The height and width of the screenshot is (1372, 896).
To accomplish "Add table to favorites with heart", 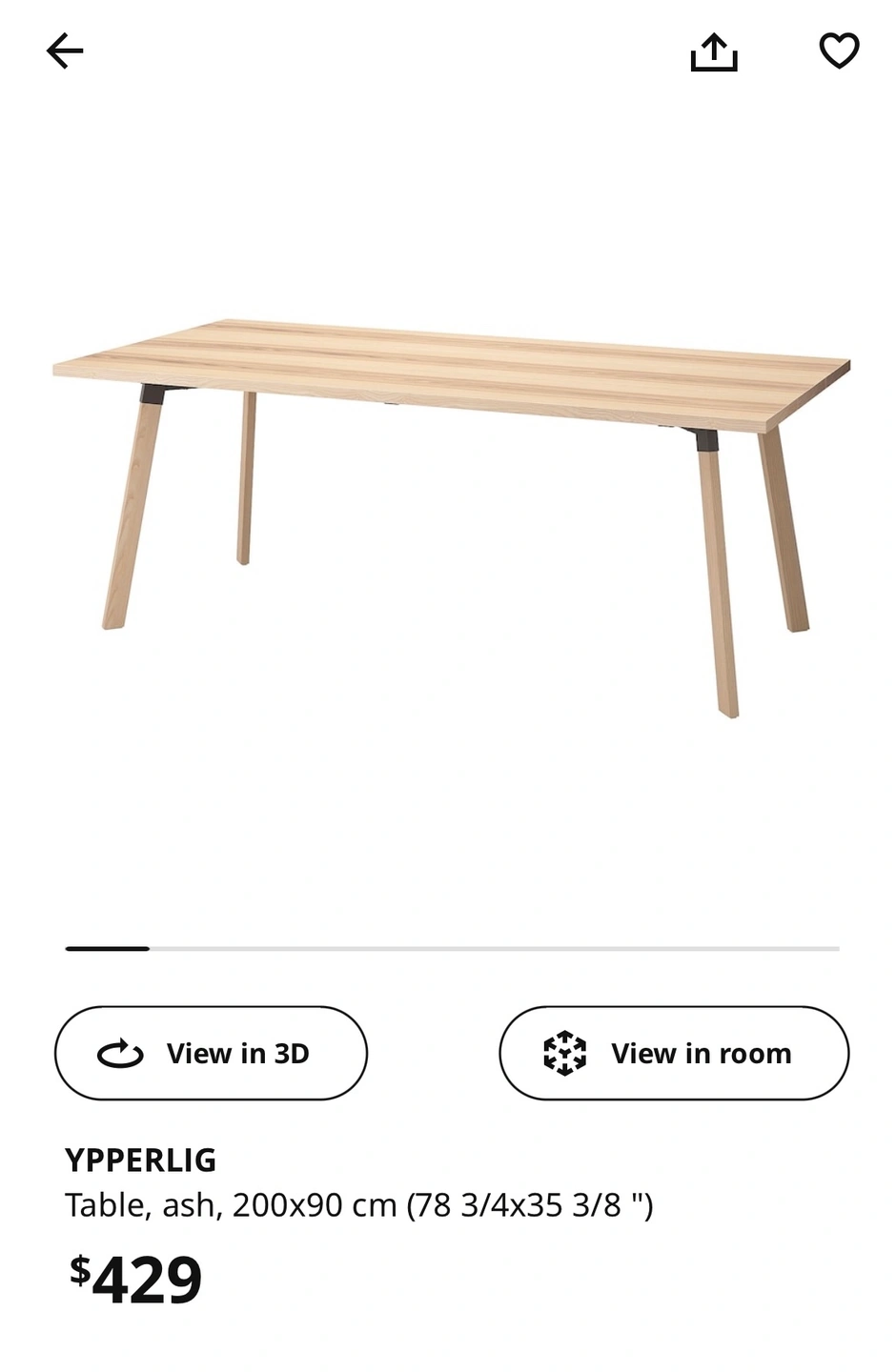I will pos(839,50).
